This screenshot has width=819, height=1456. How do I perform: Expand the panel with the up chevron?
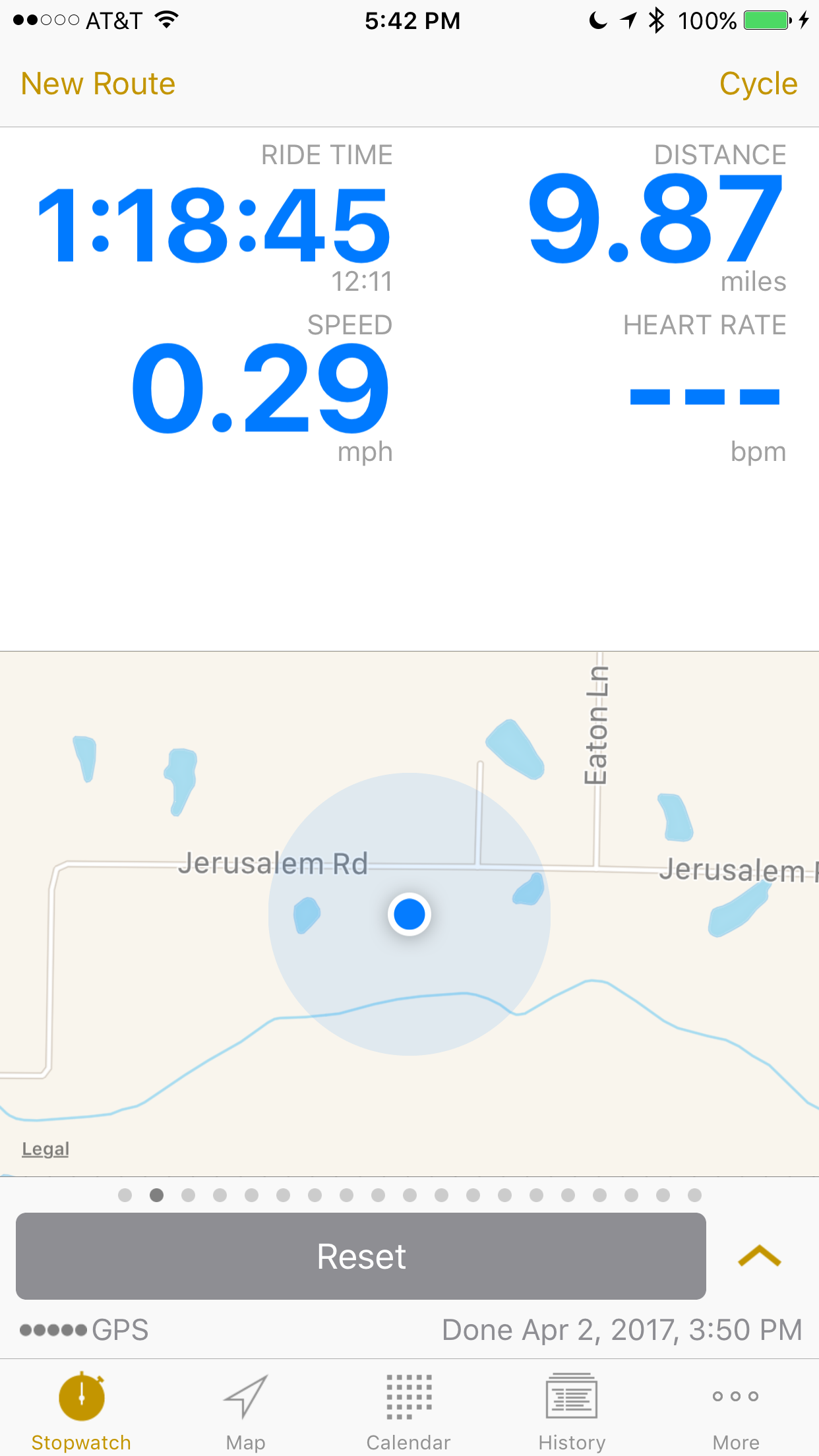[760, 1256]
